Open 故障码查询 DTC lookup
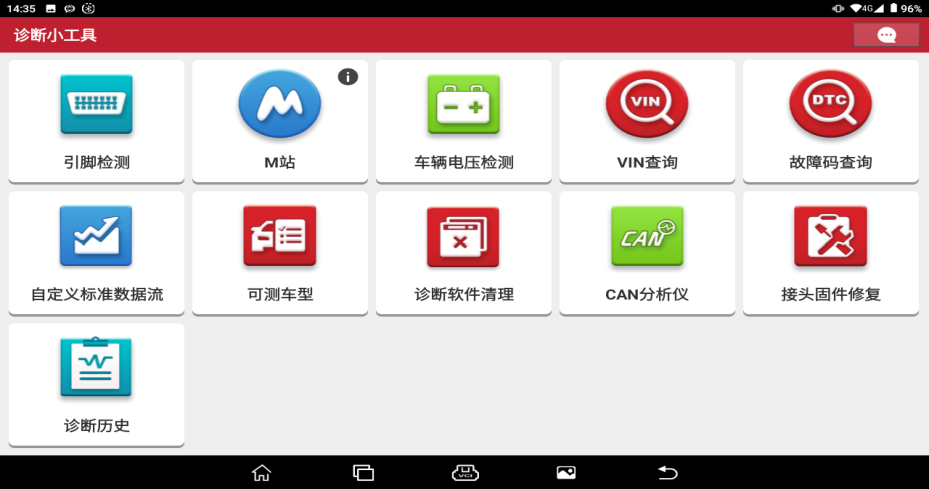The height and width of the screenshot is (489, 929). (830, 121)
